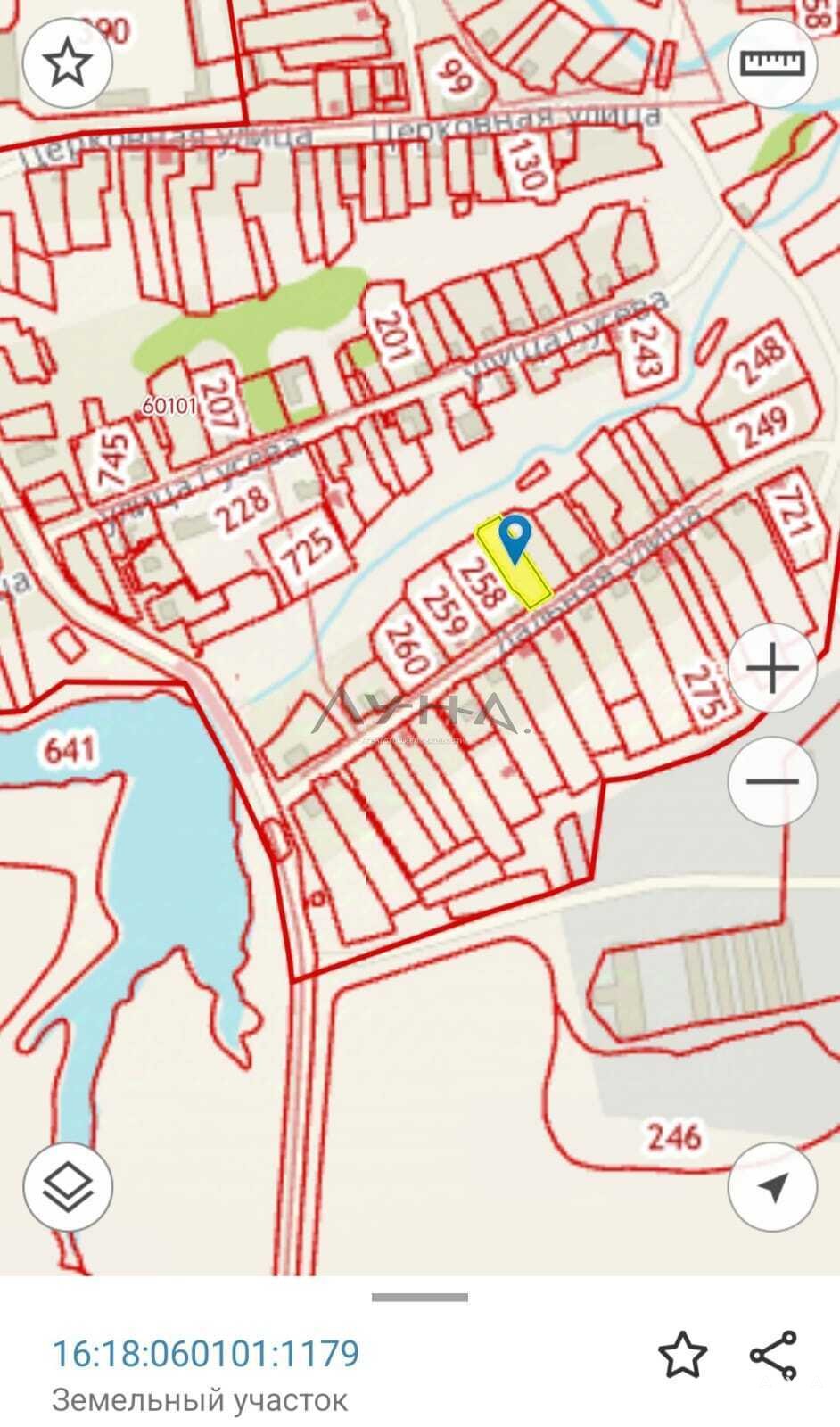Activate the ruler measurement tool
Screen dimensions: 840x1427
pos(773,63)
